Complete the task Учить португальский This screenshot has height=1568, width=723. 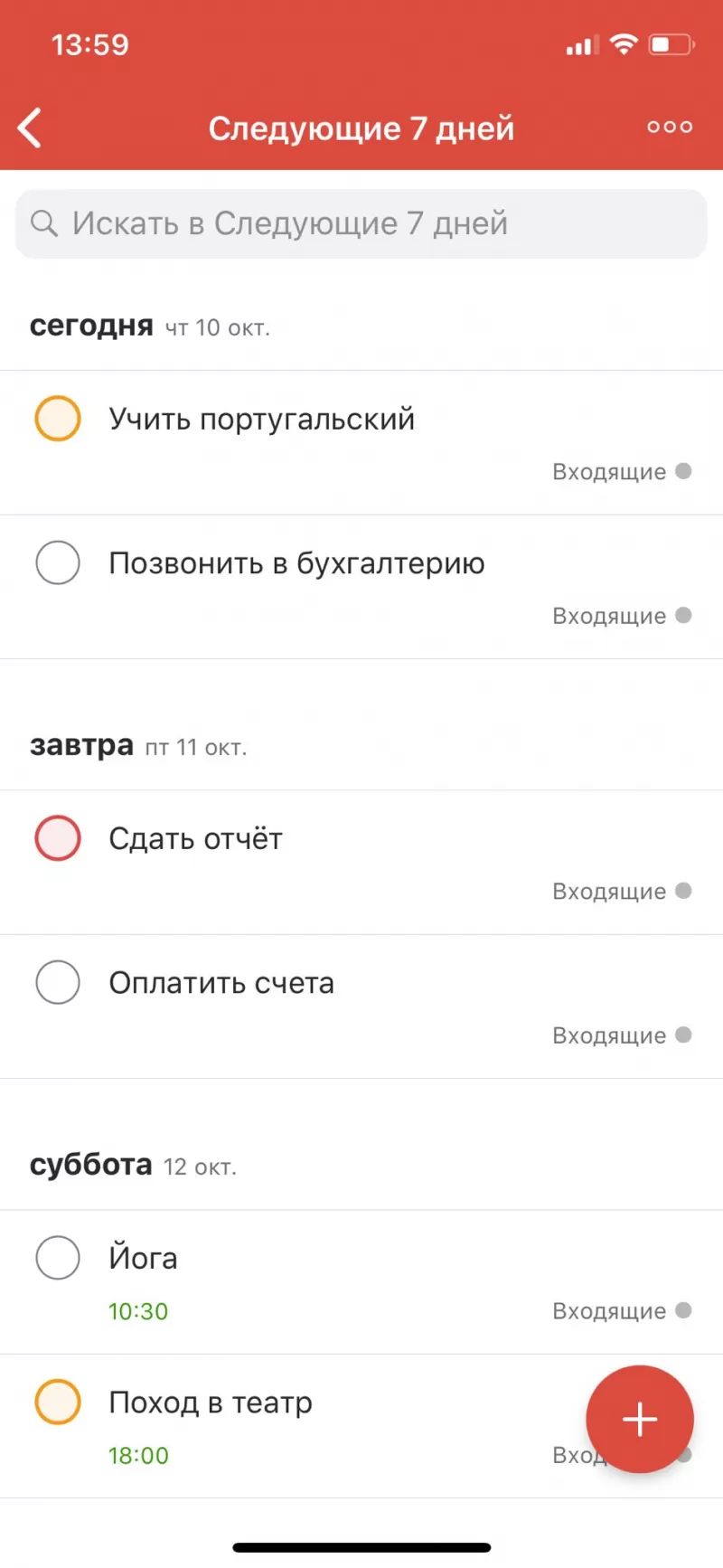57,418
